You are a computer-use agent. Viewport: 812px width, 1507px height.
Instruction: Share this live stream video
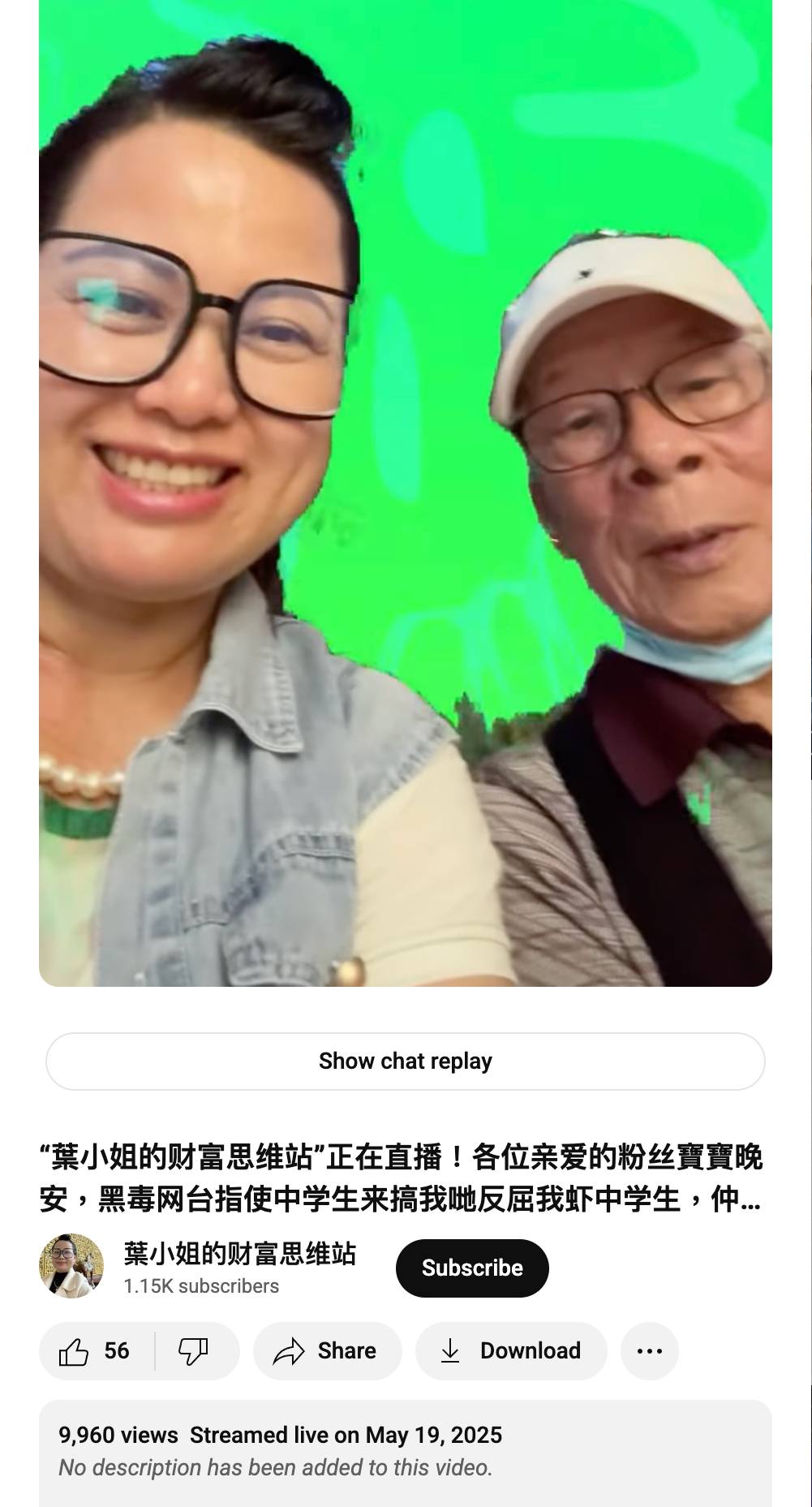328,1351
